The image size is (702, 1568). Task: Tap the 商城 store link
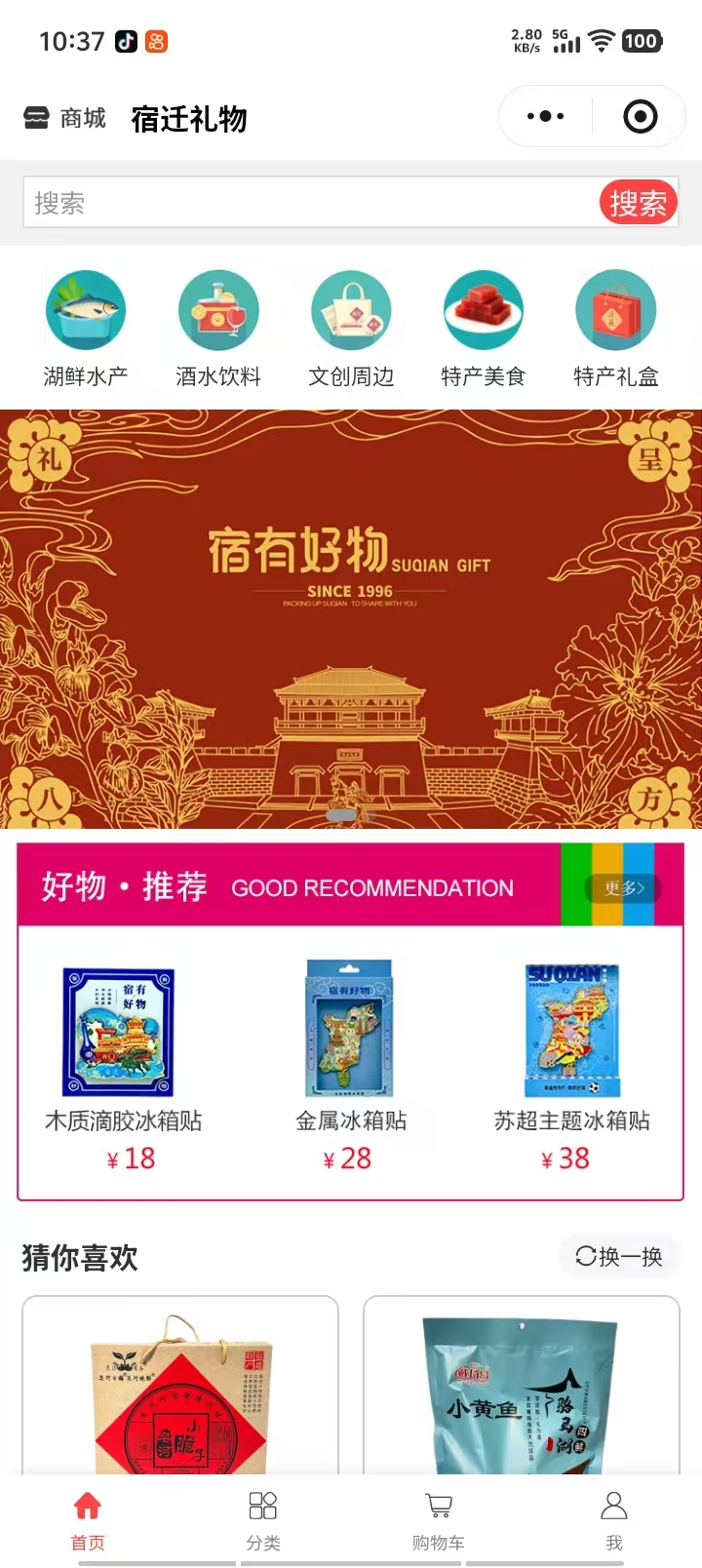pyautogui.click(x=65, y=119)
